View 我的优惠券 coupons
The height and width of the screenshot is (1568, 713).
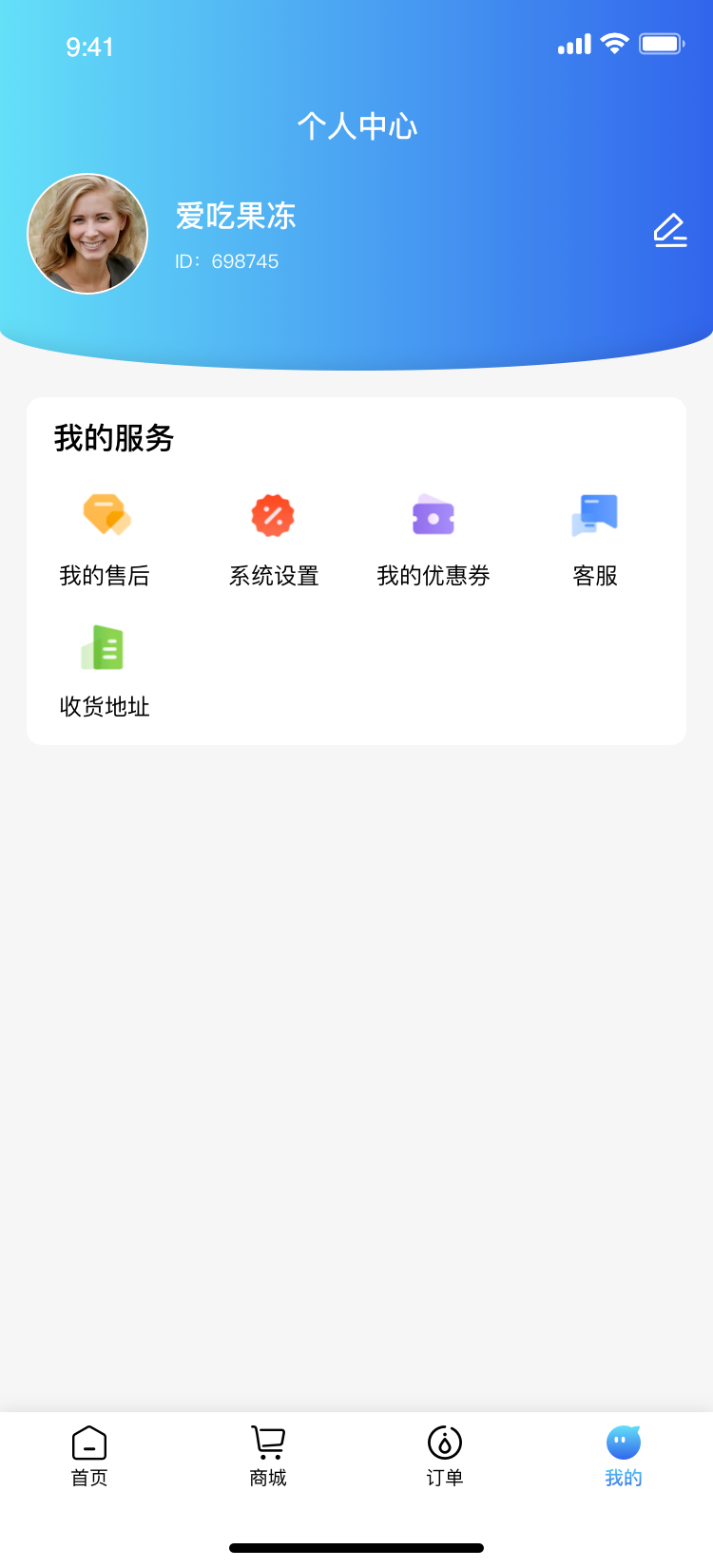point(434,539)
